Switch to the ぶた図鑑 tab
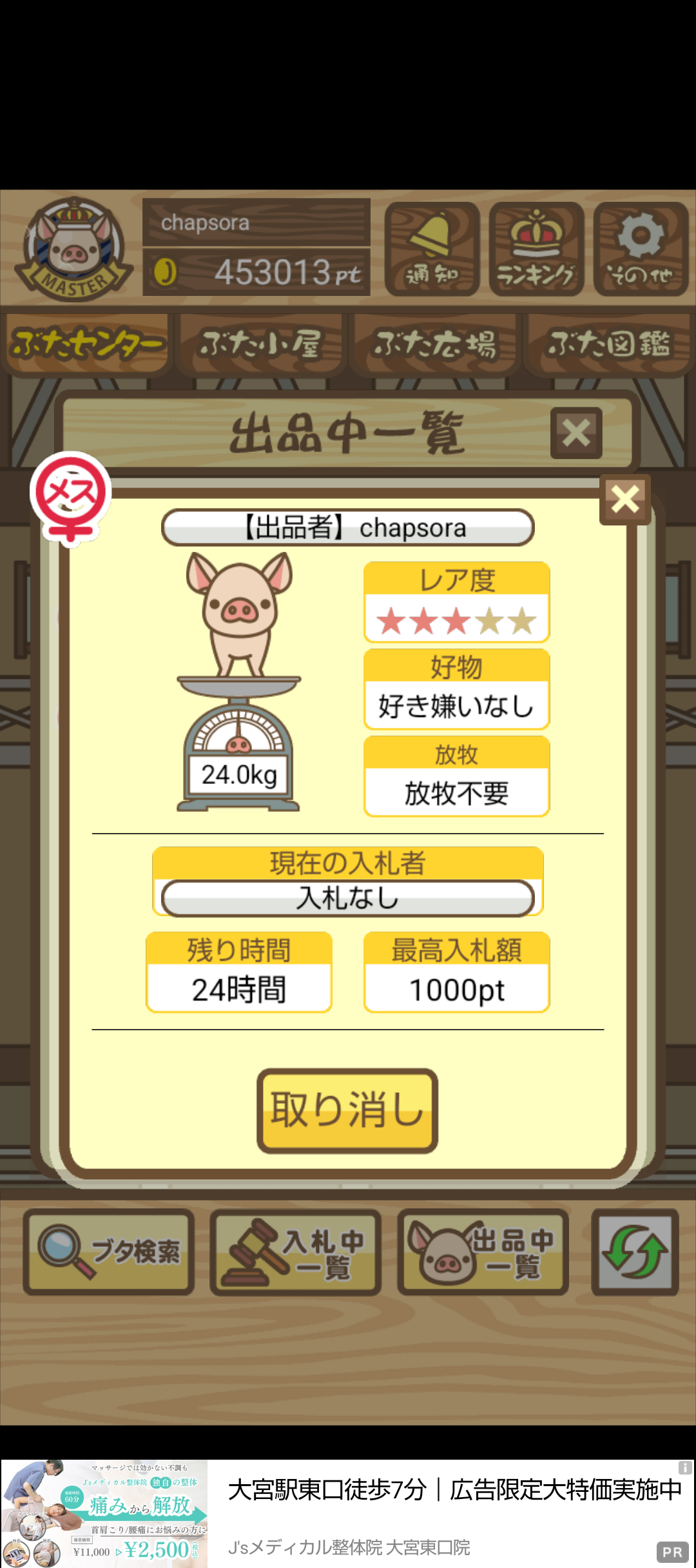Screen dimensions: 696x1568 (x=608, y=344)
